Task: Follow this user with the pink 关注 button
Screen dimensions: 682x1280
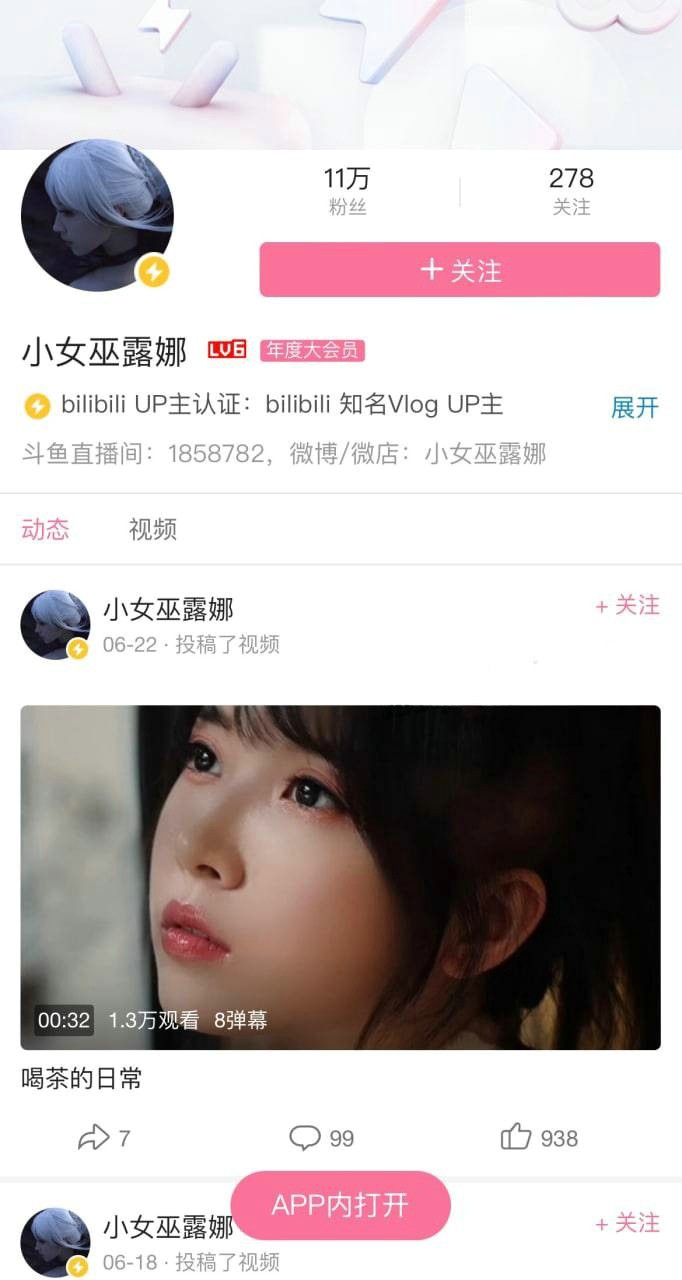Action: click(459, 270)
